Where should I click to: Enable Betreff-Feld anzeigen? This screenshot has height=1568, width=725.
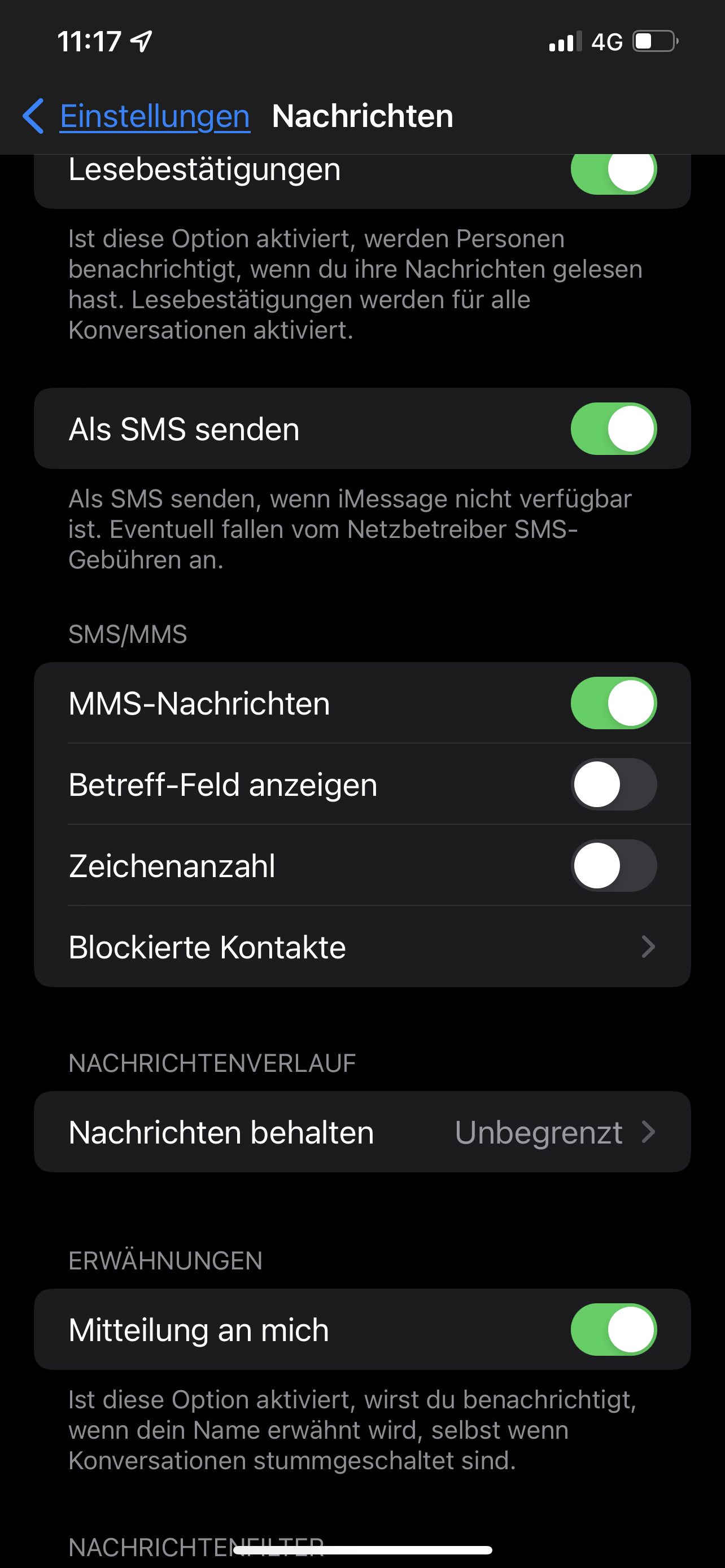coord(613,784)
